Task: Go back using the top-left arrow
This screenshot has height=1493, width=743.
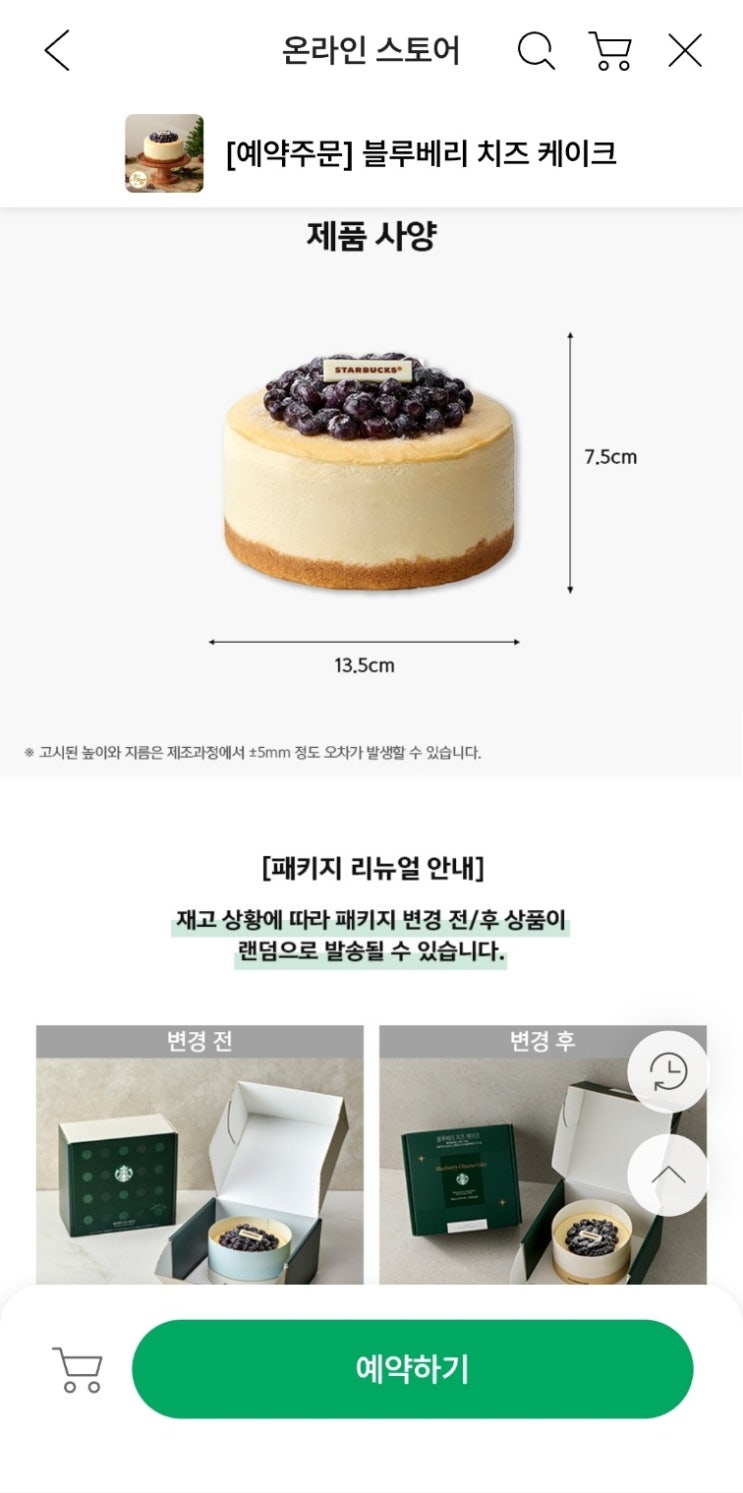Action: 57,50
